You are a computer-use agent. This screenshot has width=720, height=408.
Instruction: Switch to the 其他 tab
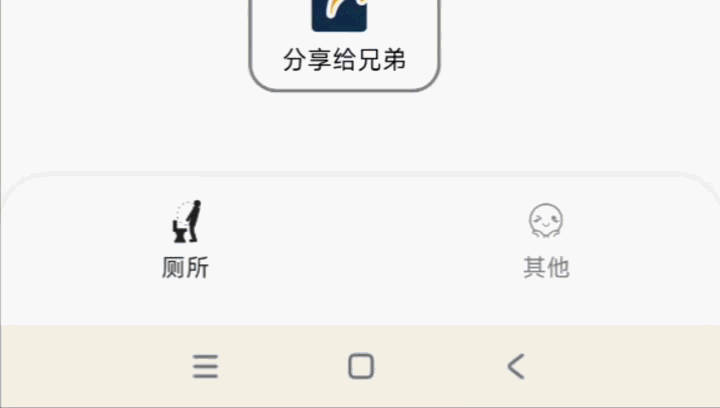[x=546, y=240]
